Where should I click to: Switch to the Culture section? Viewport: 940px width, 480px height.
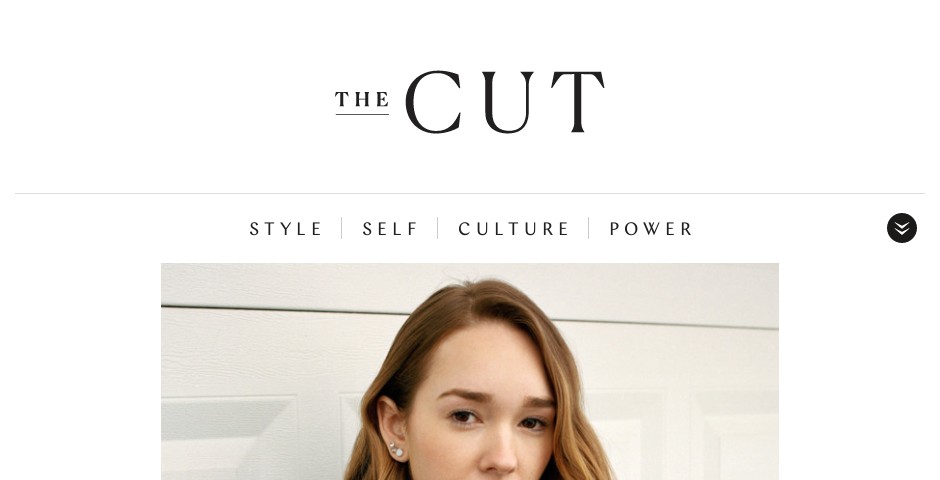(x=514, y=229)
